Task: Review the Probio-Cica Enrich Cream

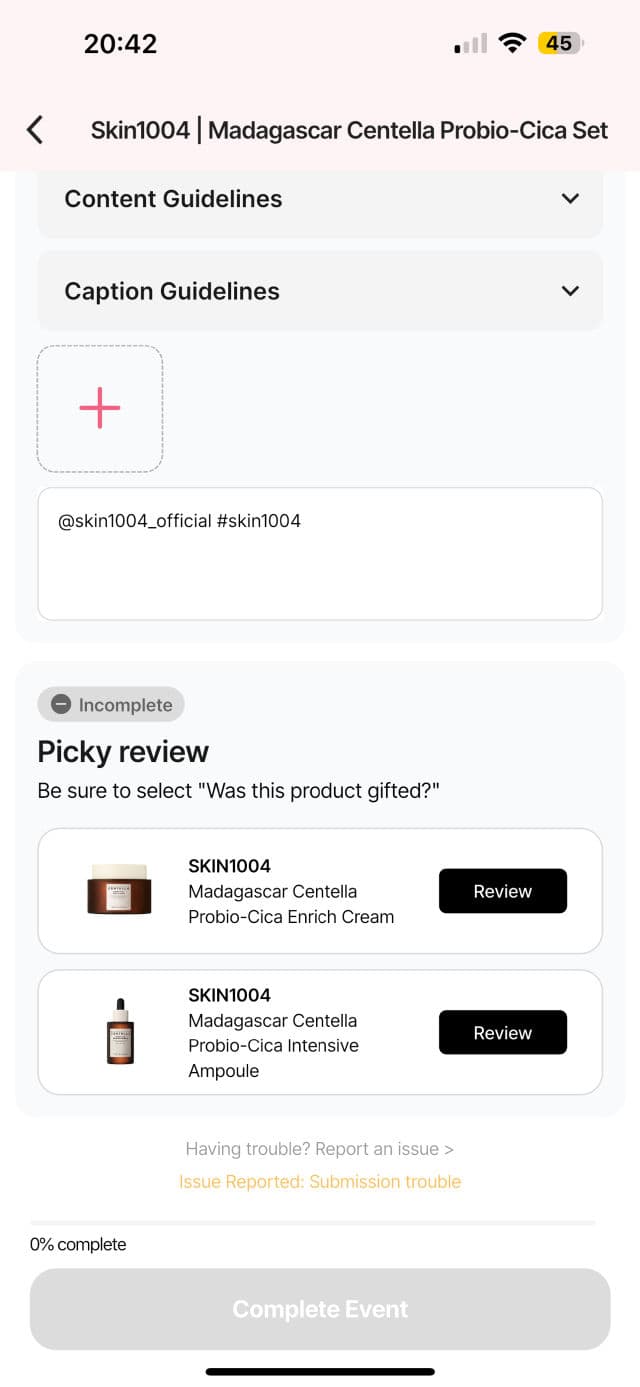Action: coord(502,891)
